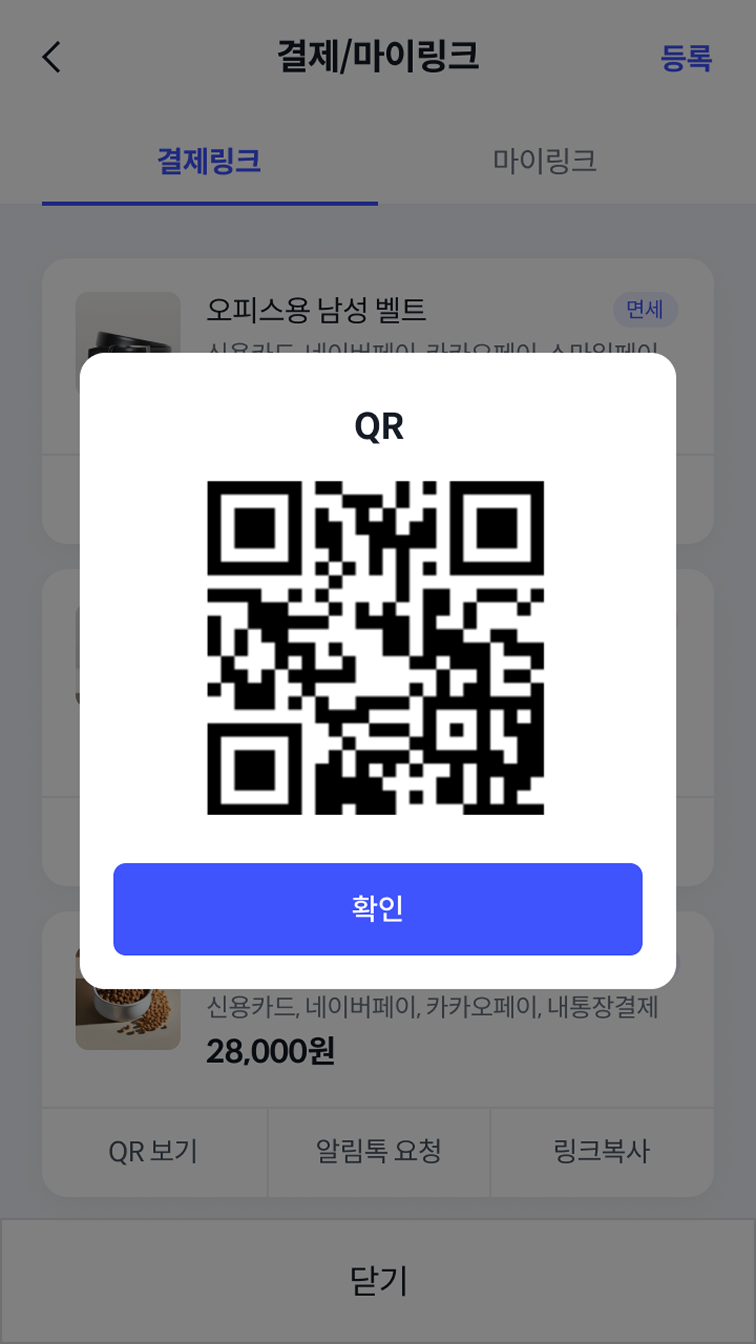Screen dimensions: 756x1344
Task: Click the QR dialog title
Action: 378,424
